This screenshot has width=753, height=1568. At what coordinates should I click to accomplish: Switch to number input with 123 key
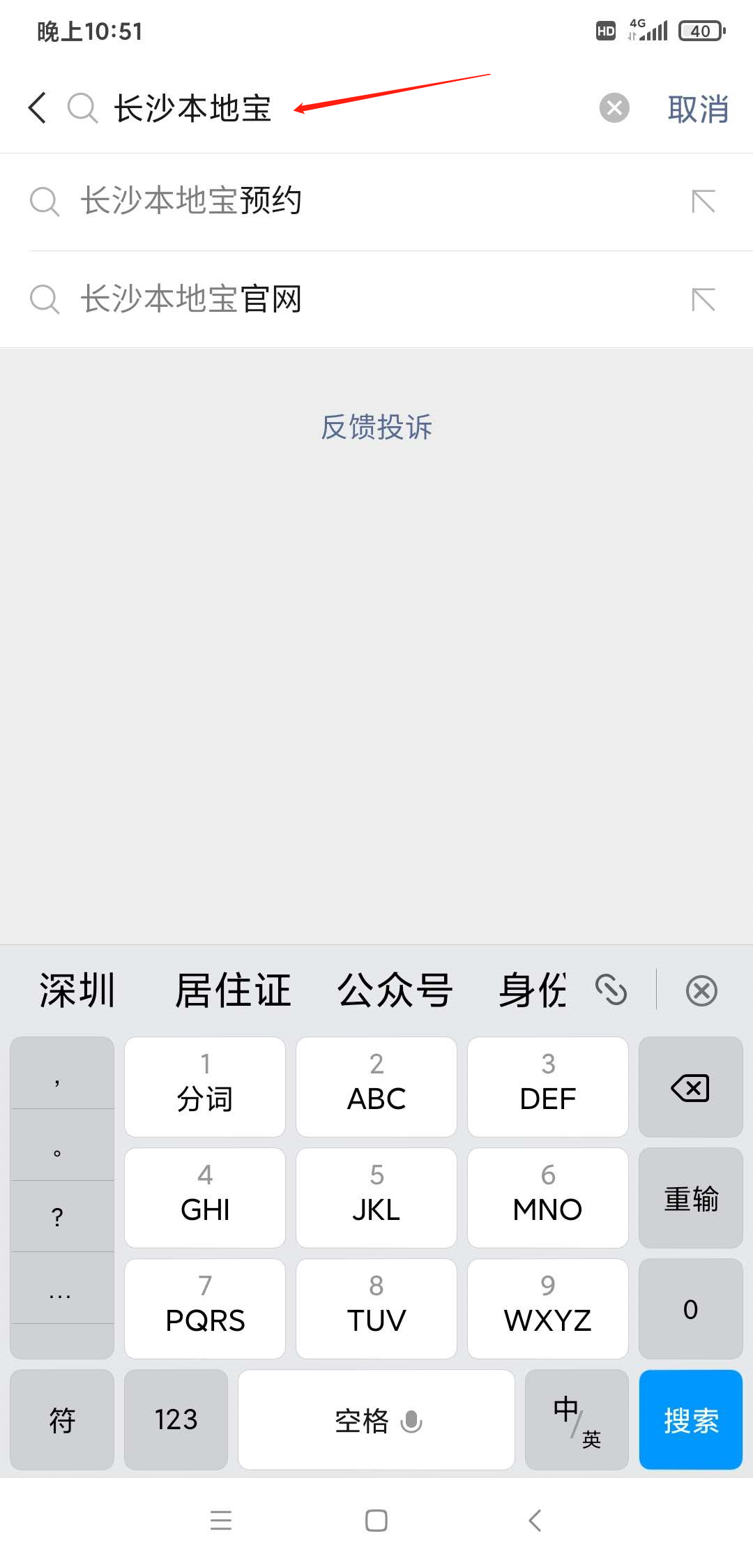click(176, 1420)
